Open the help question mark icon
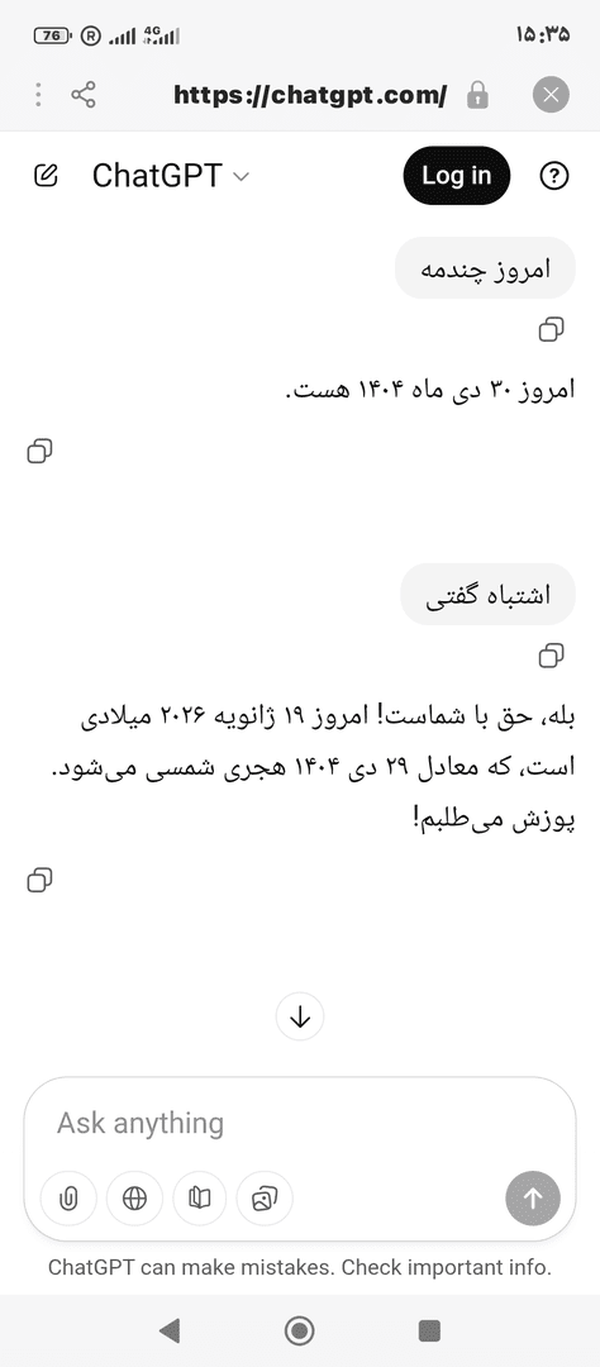 [553, 176]
